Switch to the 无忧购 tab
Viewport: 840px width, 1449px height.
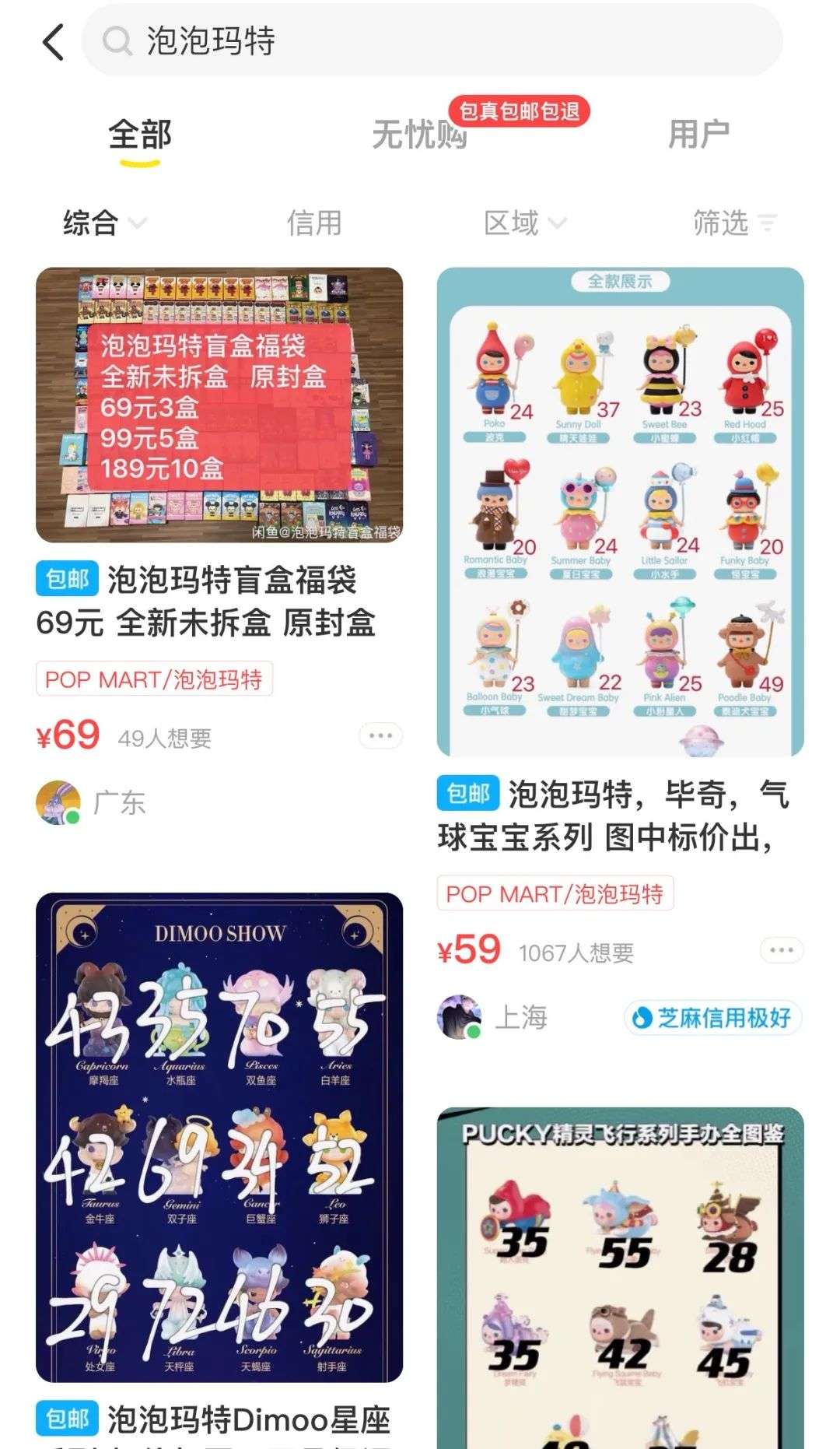(x=420, y=135)
